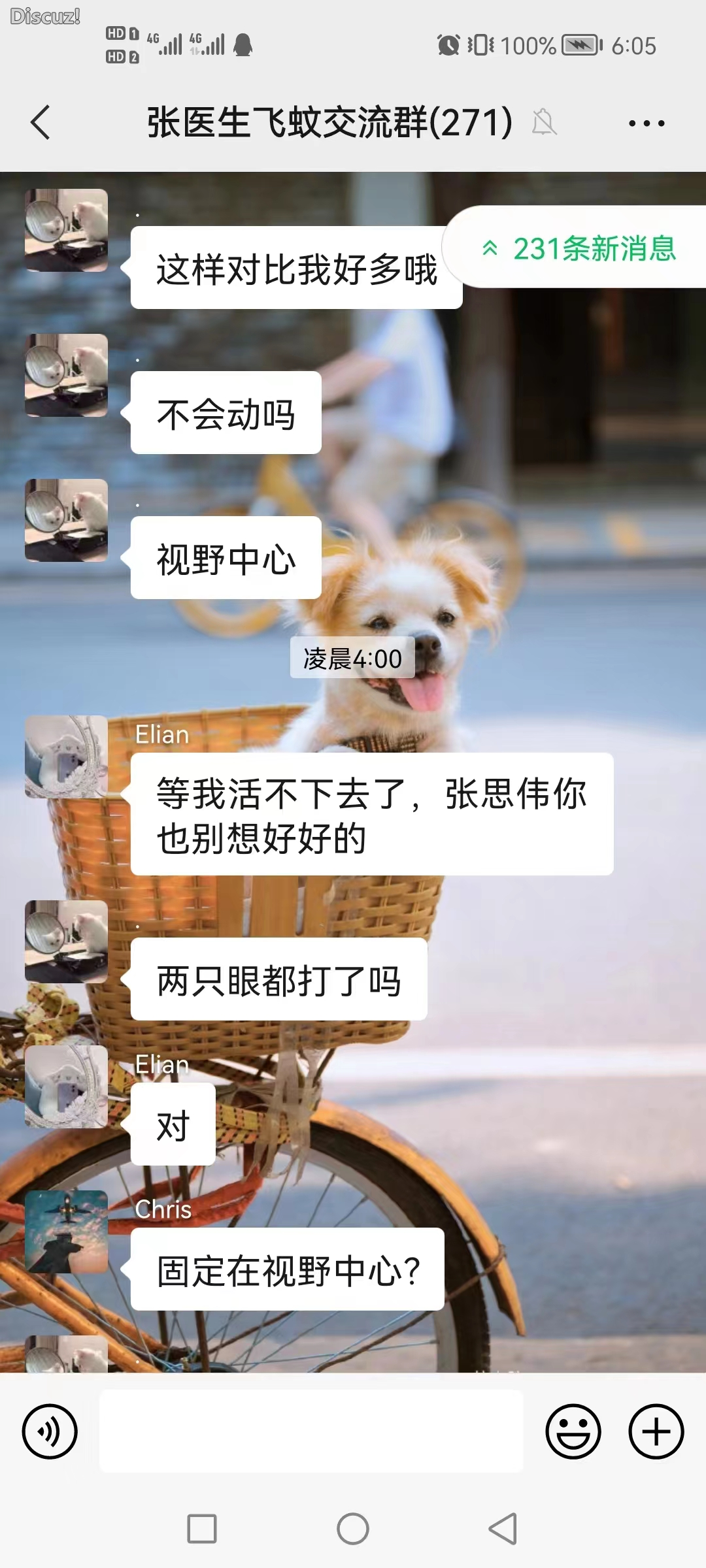Viewport: 706px width, 1568px height.
Task: Switch to voice message input
Action: tap(50, 1431)
